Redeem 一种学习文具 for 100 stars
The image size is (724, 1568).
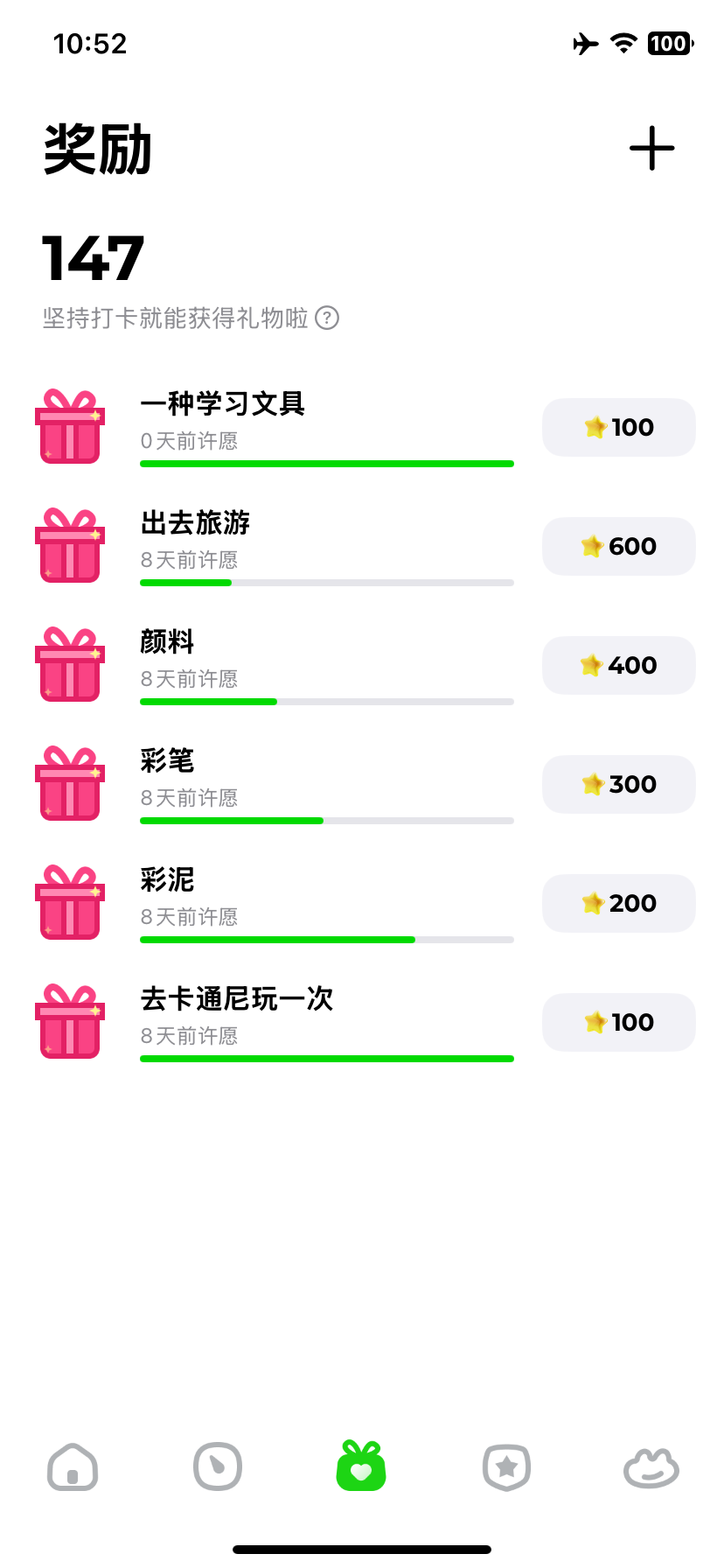[619, 427]
